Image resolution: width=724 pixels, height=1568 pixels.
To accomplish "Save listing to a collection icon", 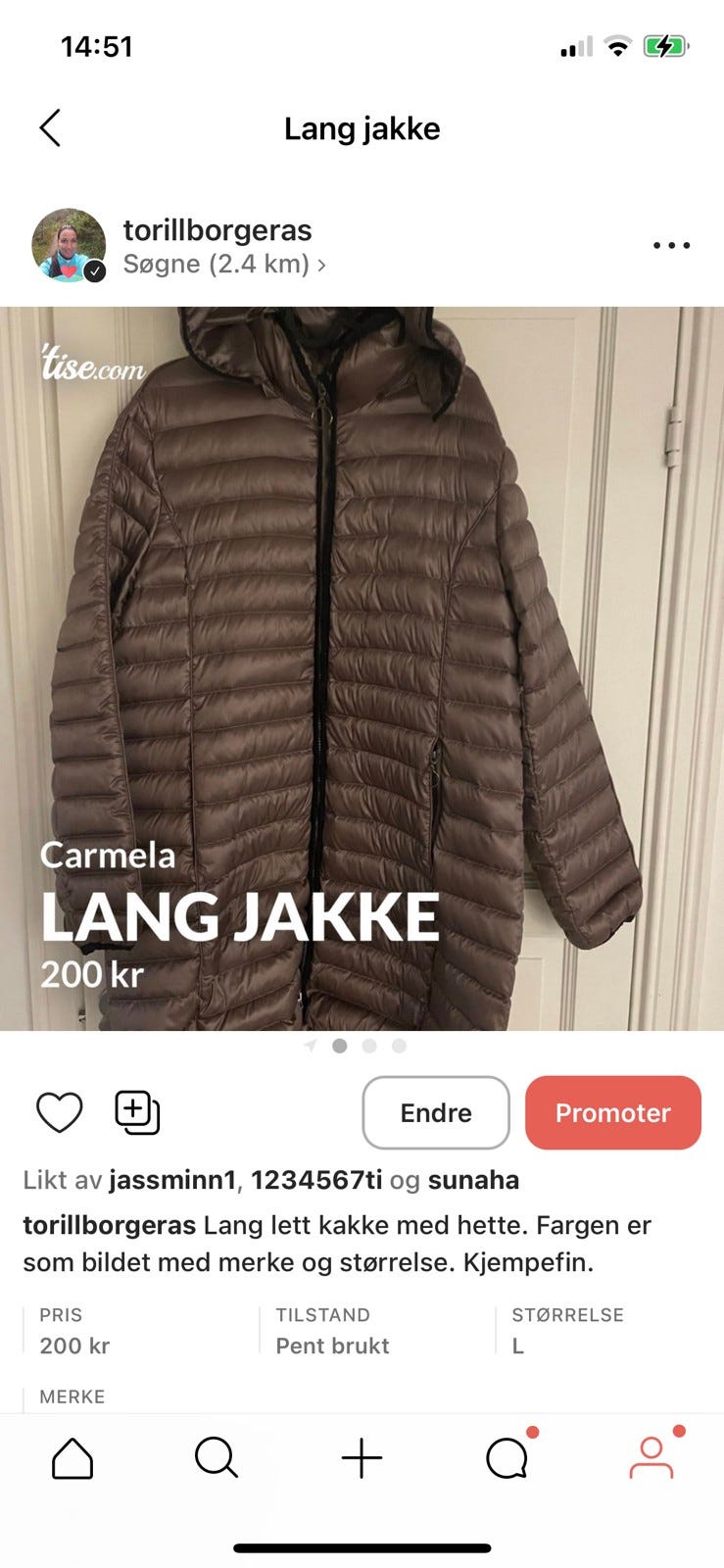I will pyautogui.click(x=136, y=1112).
